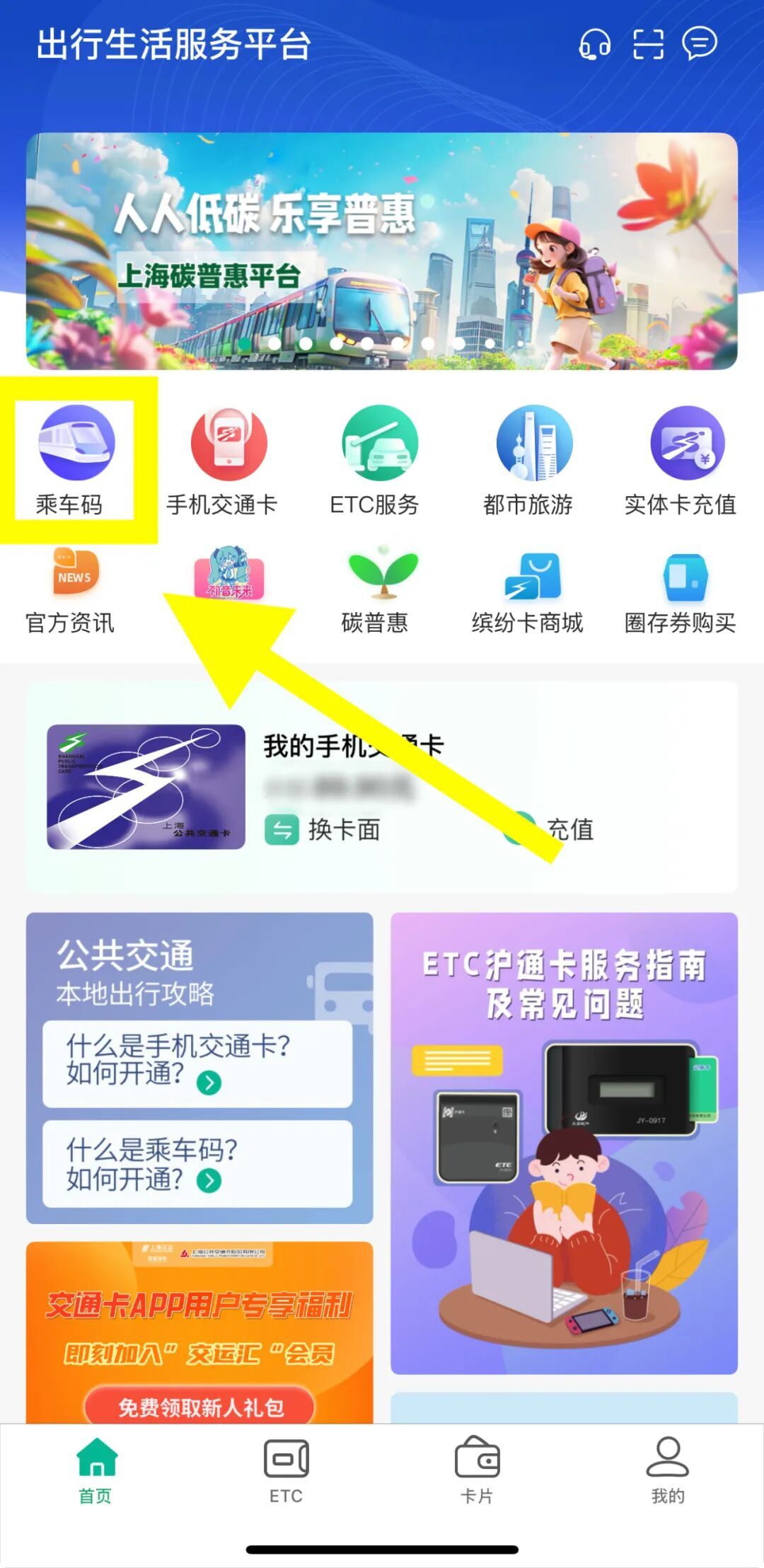Switch to the 我的 tab
This screenshot has width=764, height=1568.
[667, 1470]
